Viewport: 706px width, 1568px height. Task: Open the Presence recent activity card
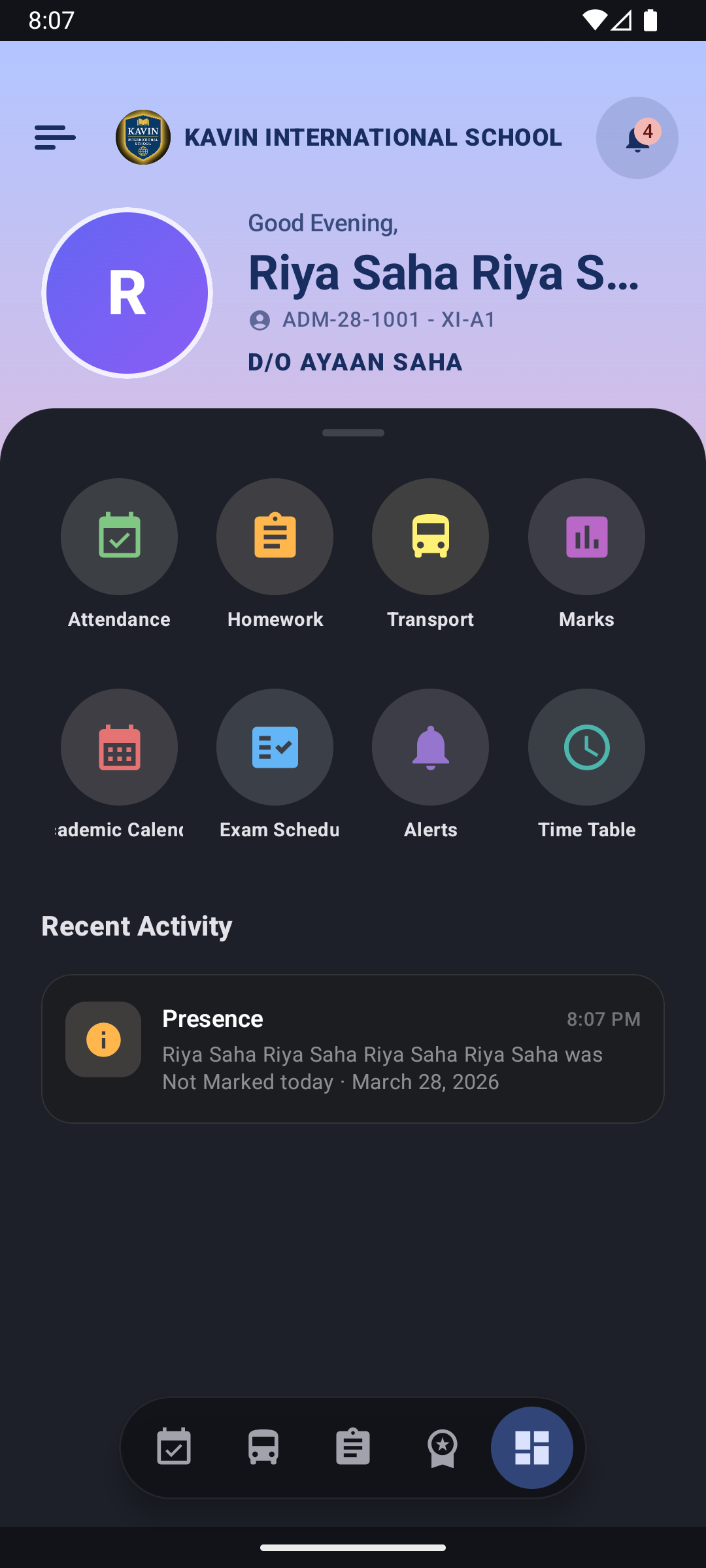(353, 1049)
